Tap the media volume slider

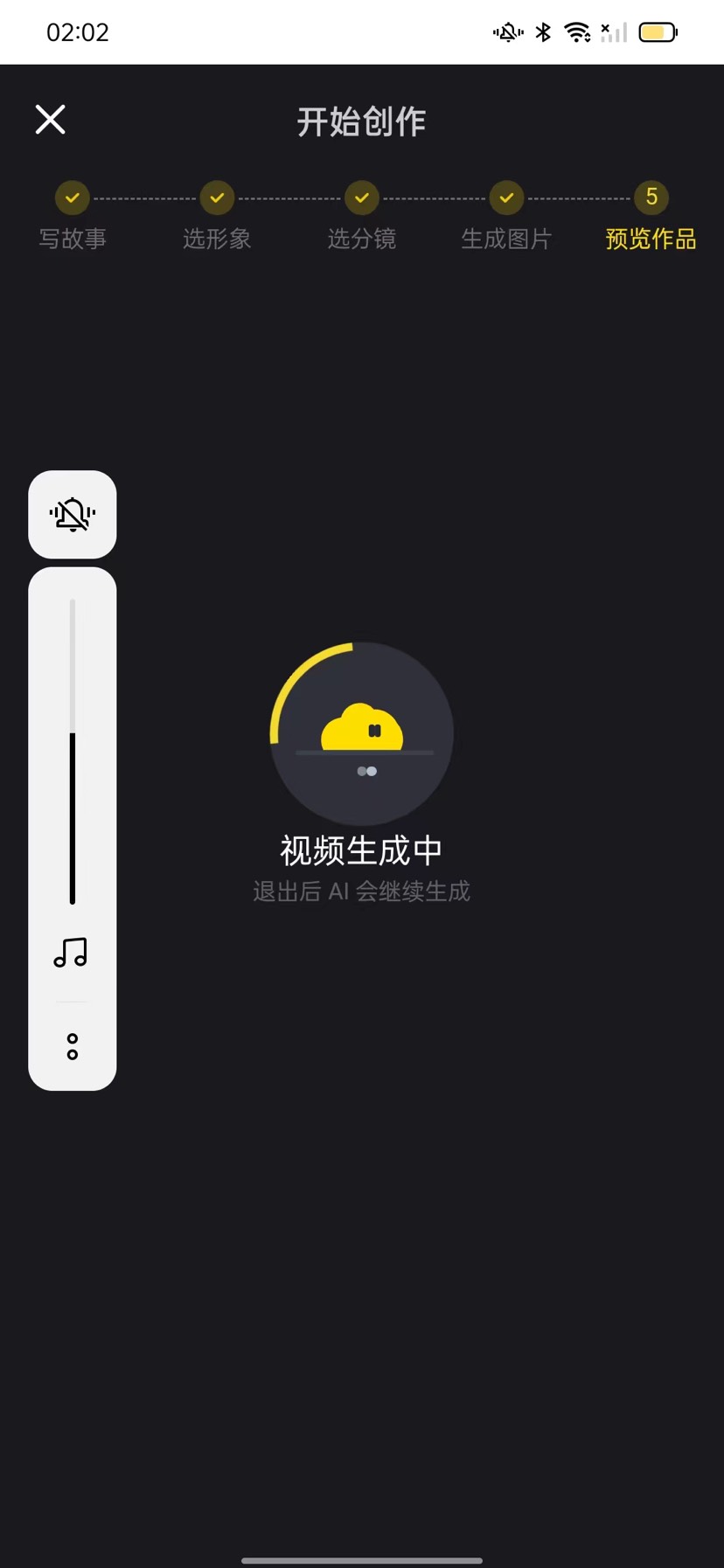73,752
